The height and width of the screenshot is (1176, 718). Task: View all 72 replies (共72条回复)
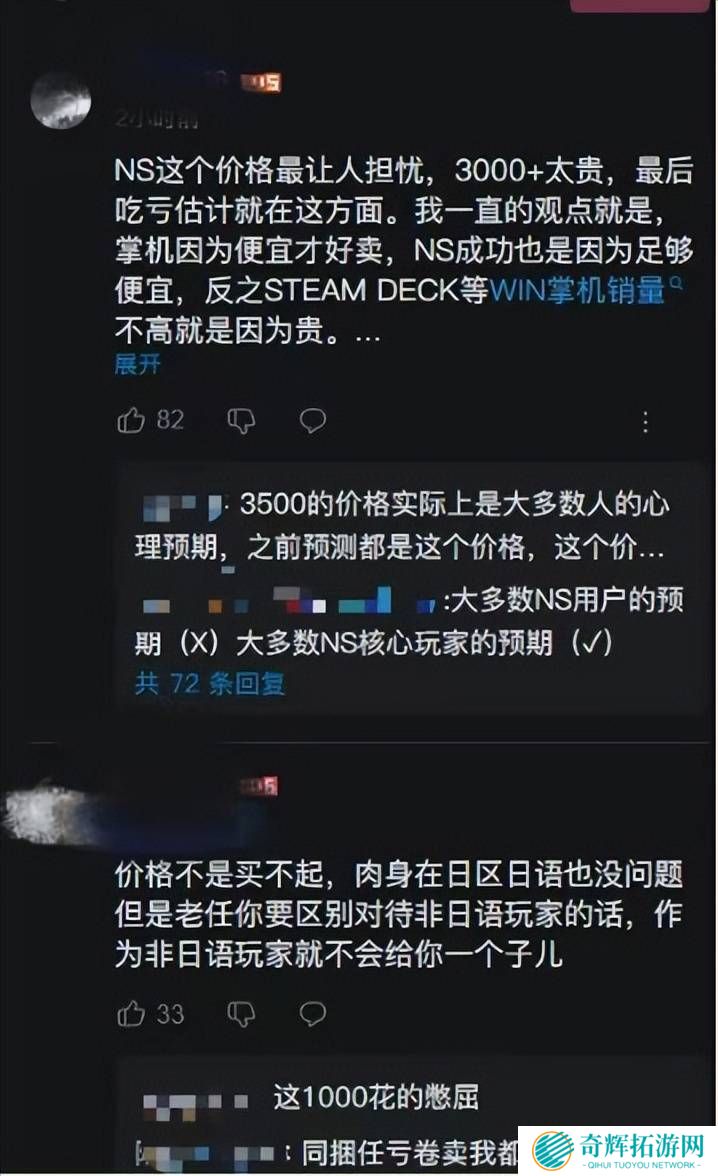(x=210, y=683)
